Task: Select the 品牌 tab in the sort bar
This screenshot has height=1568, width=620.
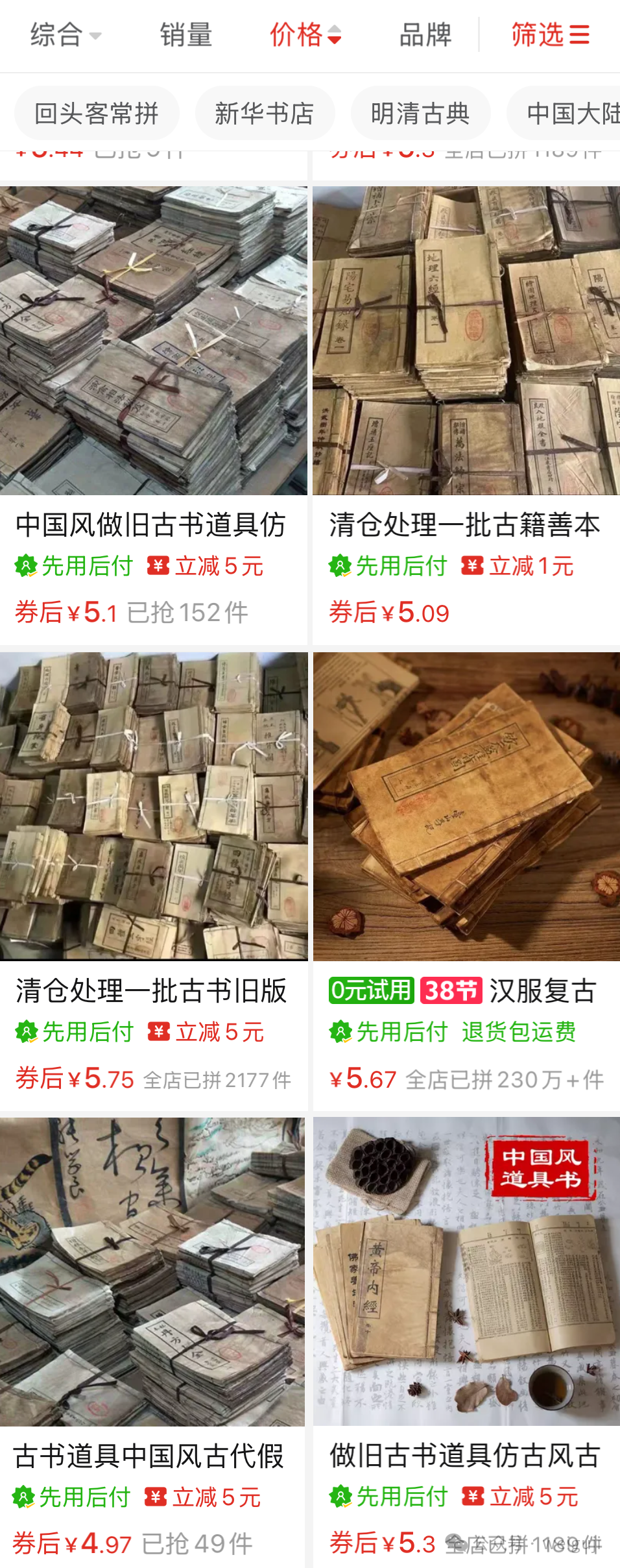Action: 423,35
